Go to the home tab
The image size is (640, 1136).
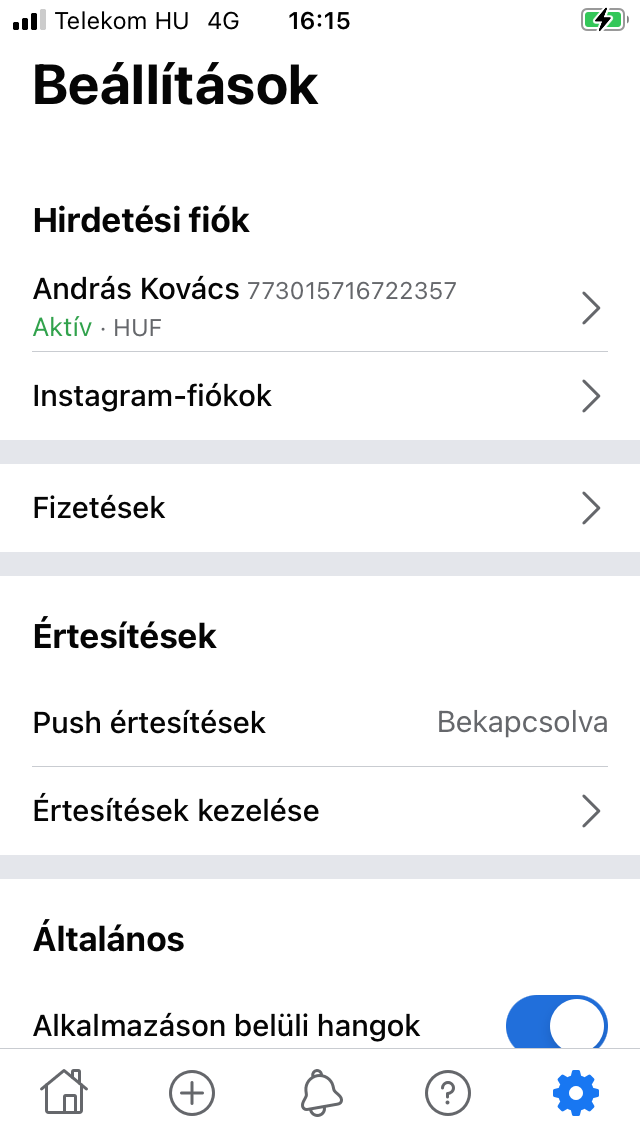coord(64,1091)
